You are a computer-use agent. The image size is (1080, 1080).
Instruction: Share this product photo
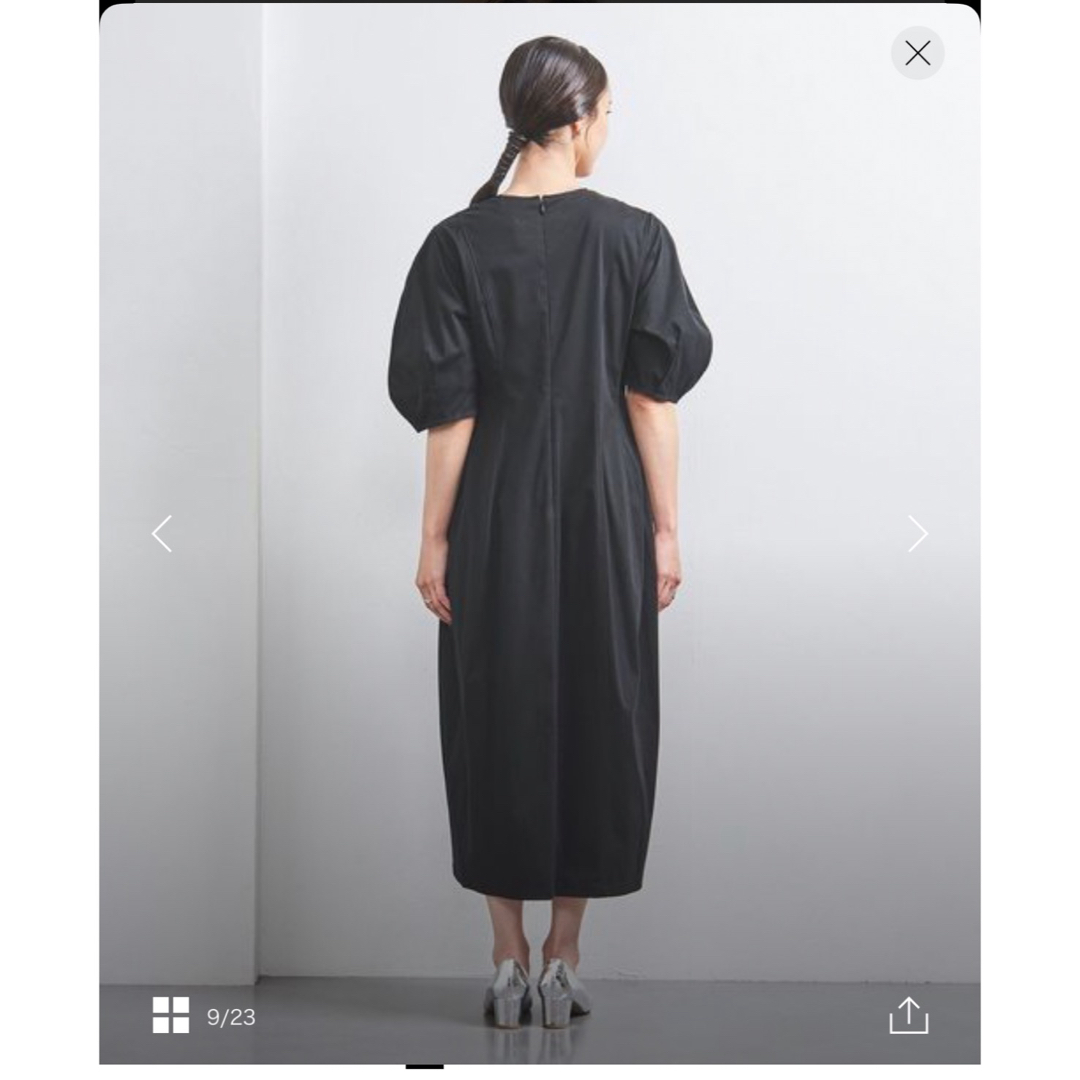[908, 1015]
